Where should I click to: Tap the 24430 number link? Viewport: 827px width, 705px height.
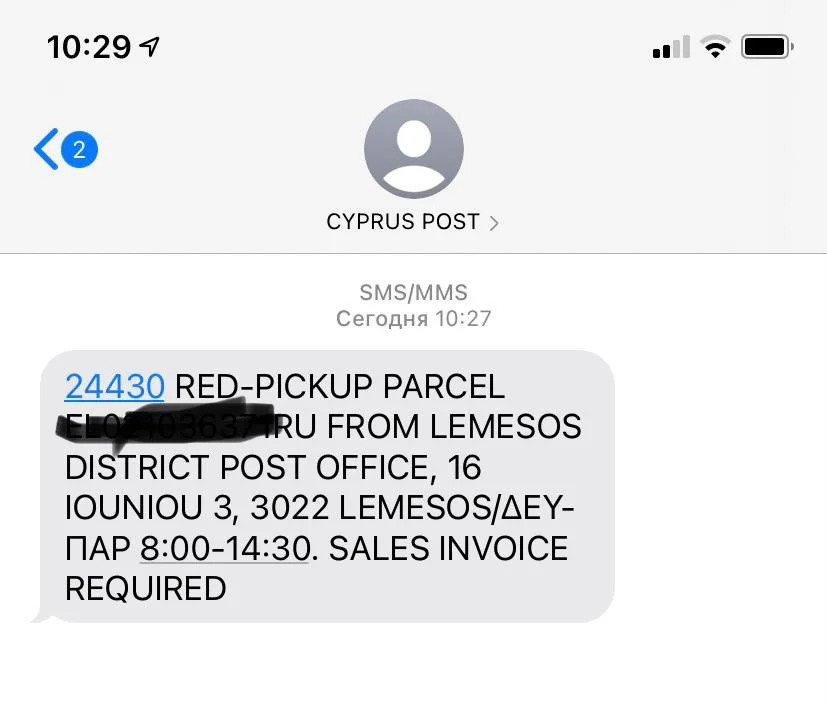coord(114,386)
